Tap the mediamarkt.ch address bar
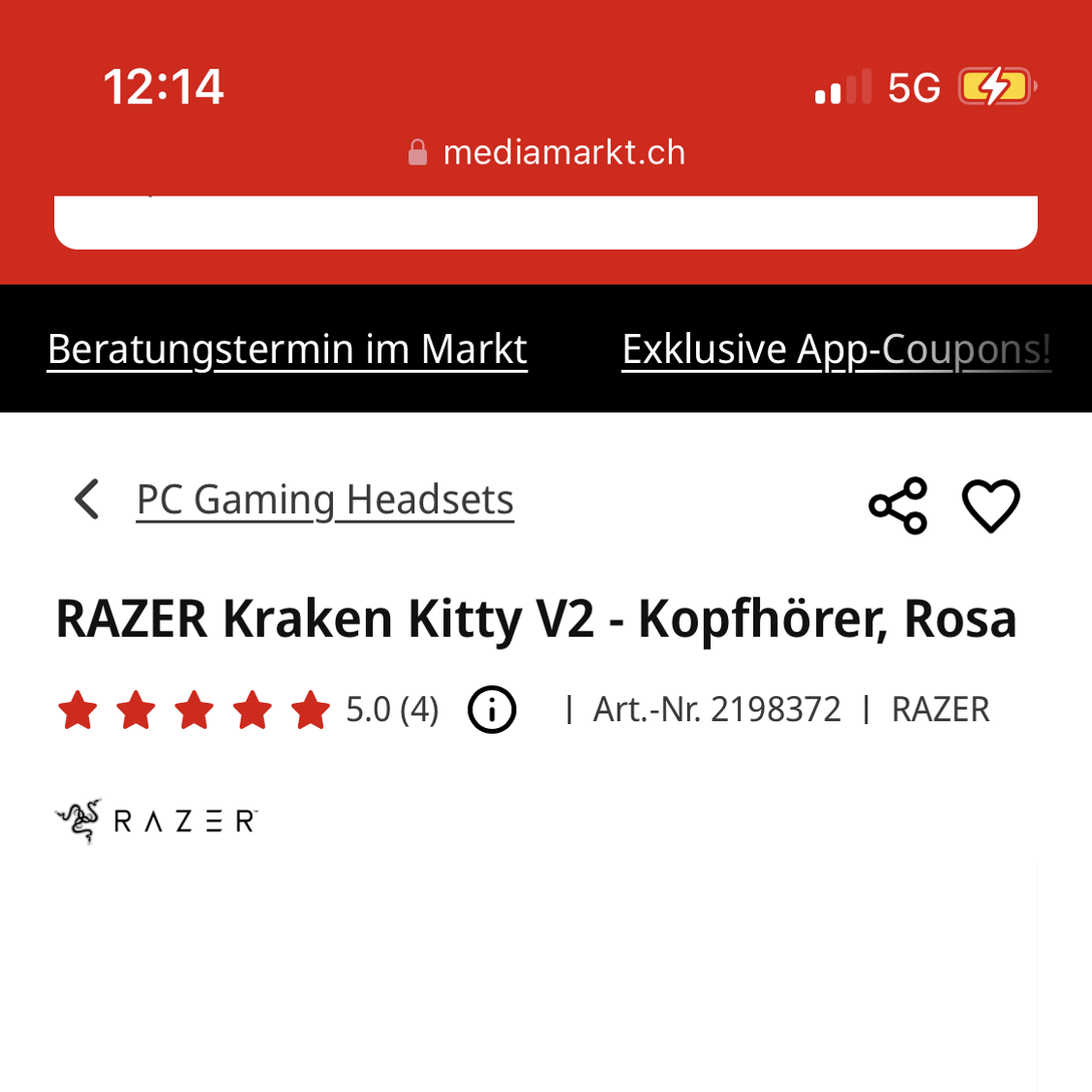Screen dimensions: 1092x1092 coord(547,153)
